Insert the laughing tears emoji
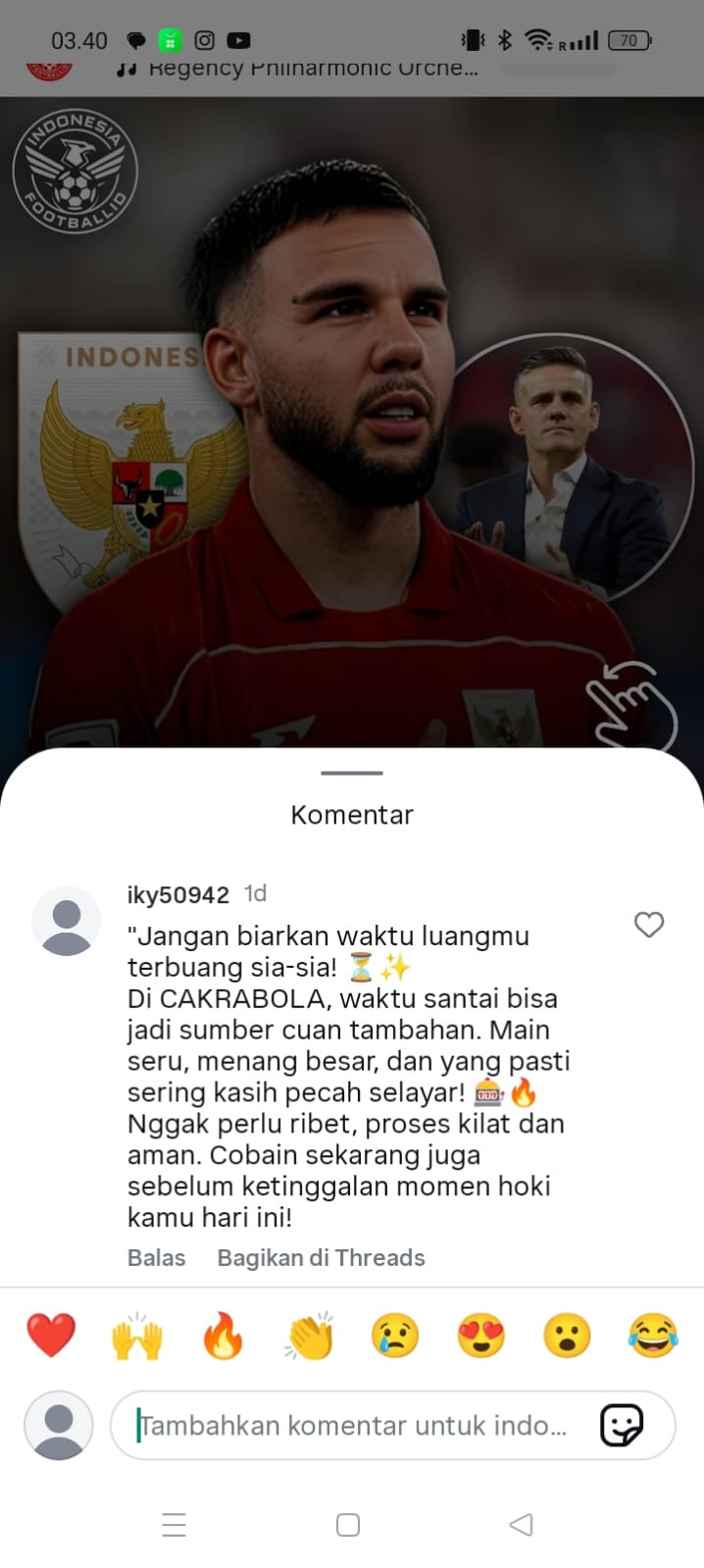The image size is (704, 1568). (x=654, y=1336)
